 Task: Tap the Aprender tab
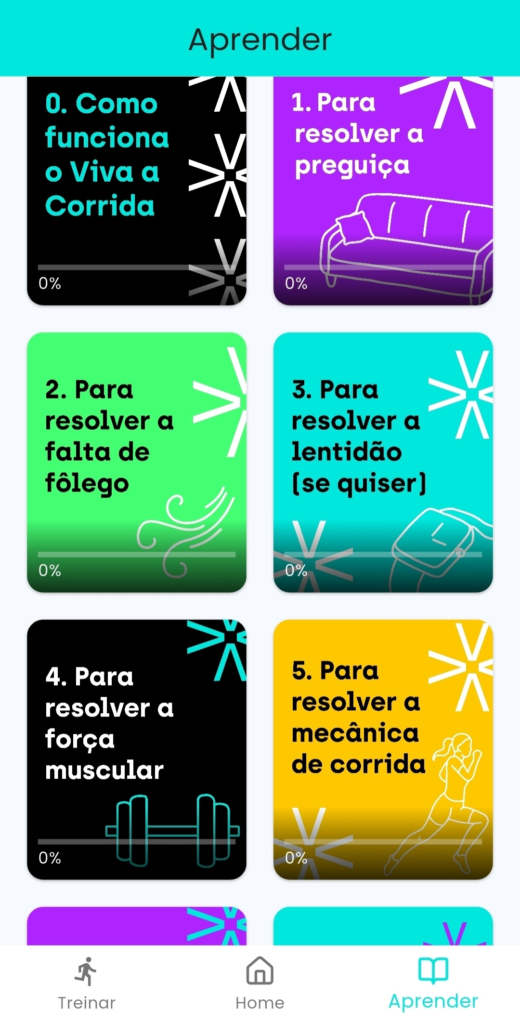[x=433, y=984]
